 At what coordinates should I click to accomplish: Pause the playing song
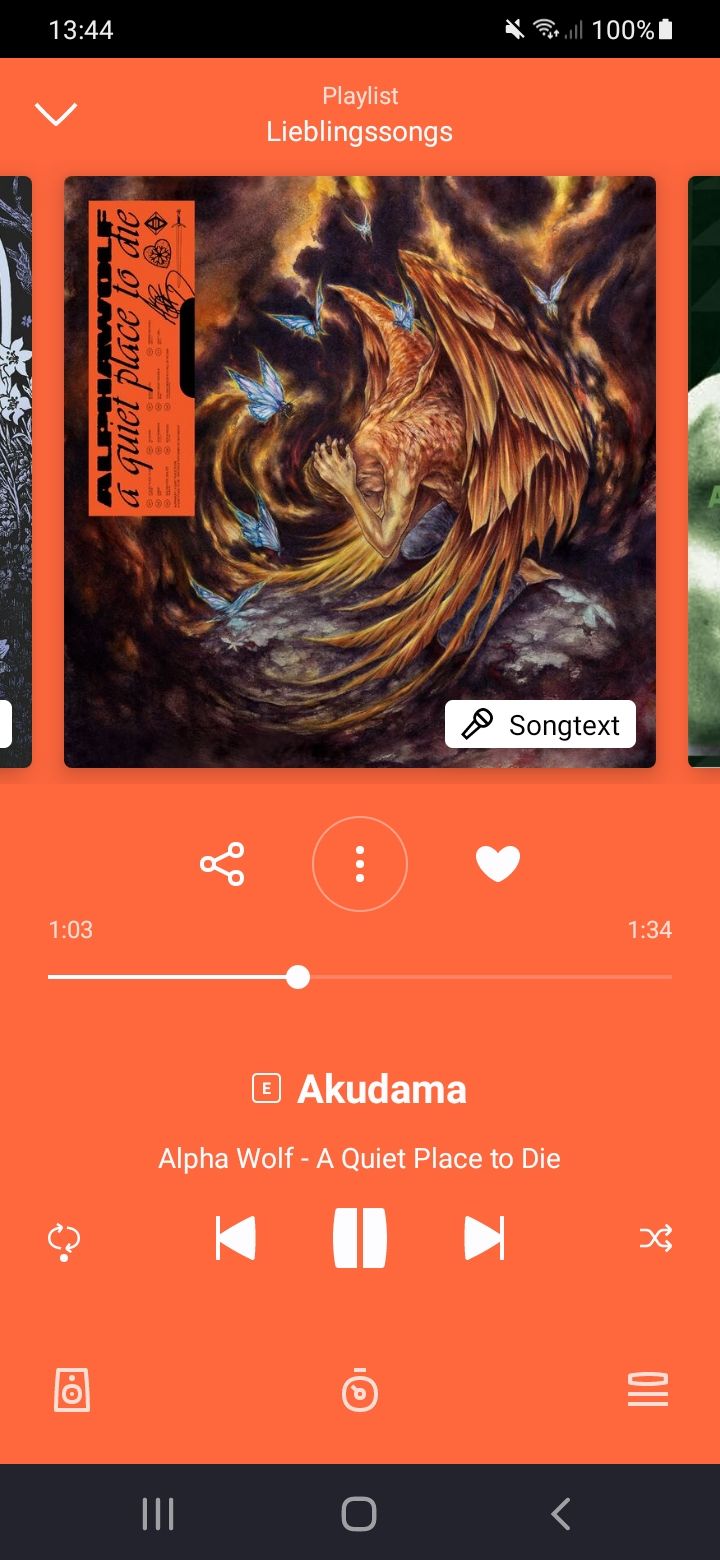(360, 1239)
